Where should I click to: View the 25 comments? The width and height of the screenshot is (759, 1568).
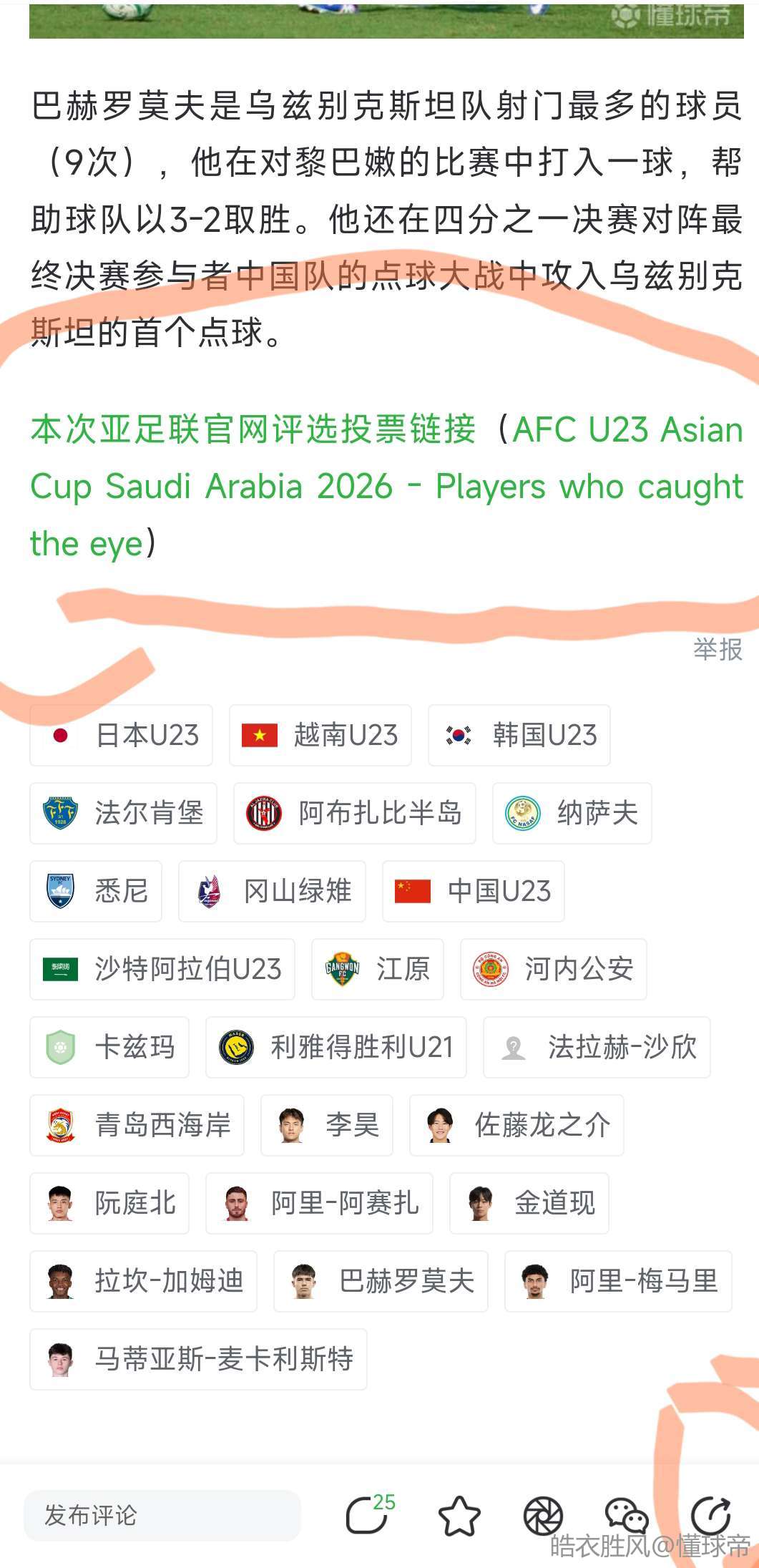point(368,1515)
